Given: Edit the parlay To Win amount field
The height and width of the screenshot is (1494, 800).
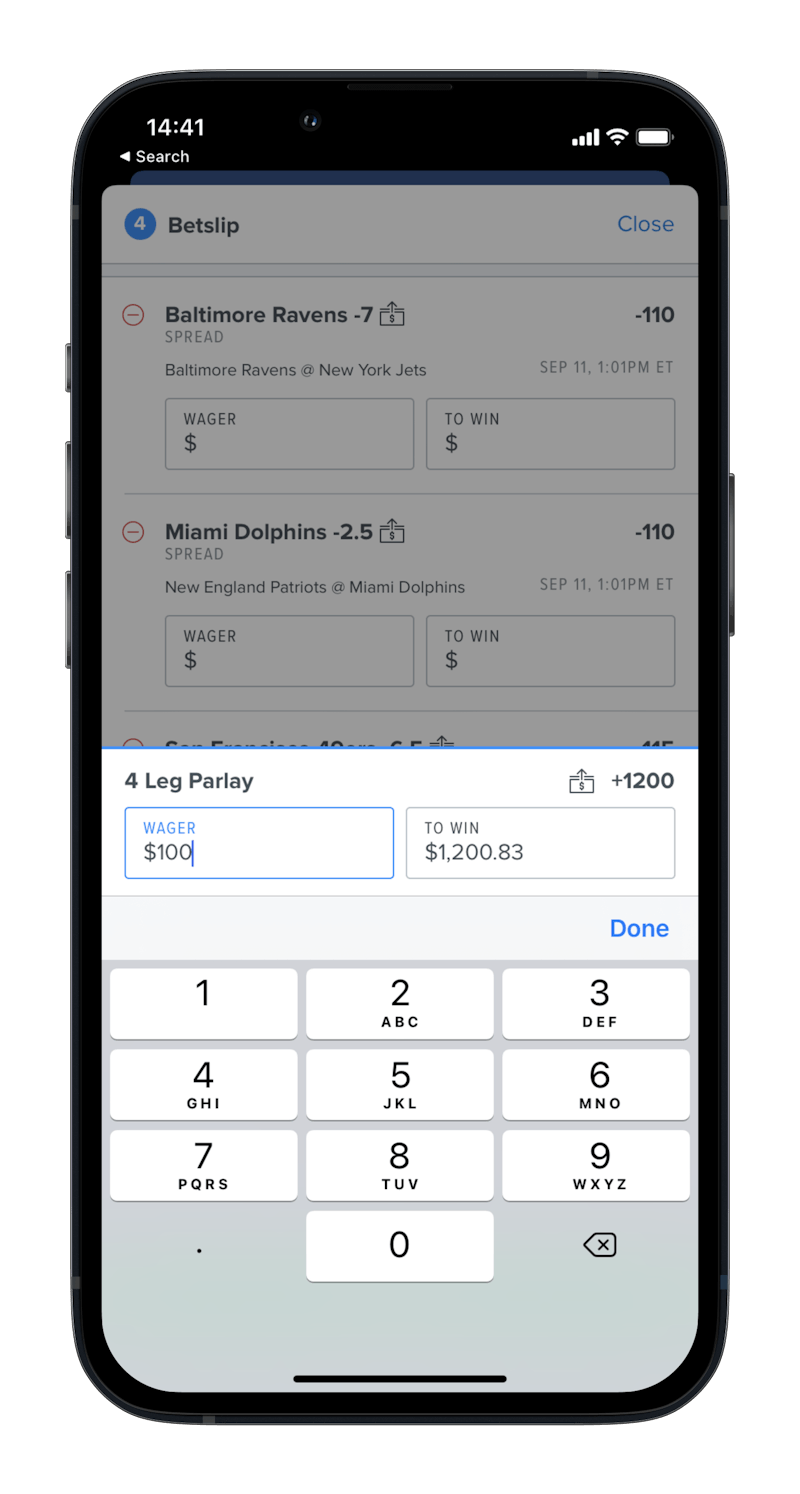Looking at the screenshot, I should click(540, 843).
